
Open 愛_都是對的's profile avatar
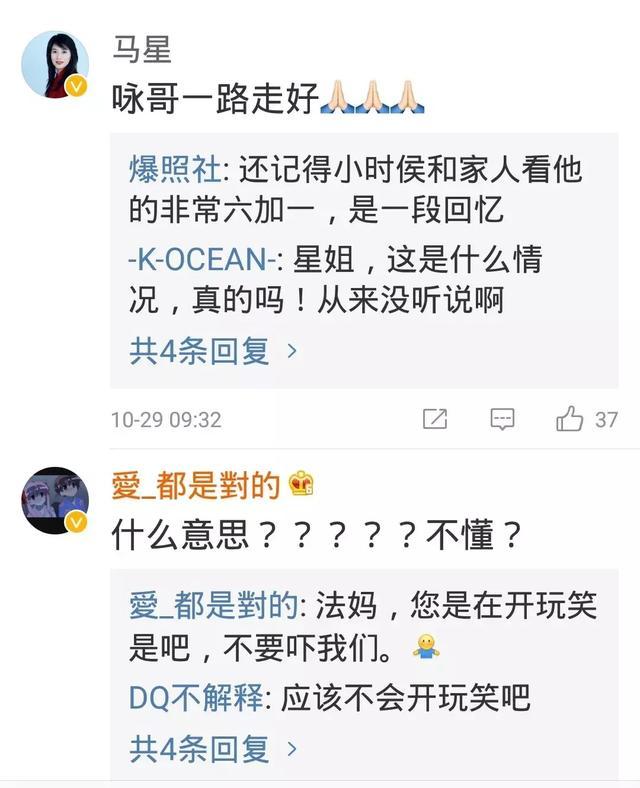coord(55,498)
